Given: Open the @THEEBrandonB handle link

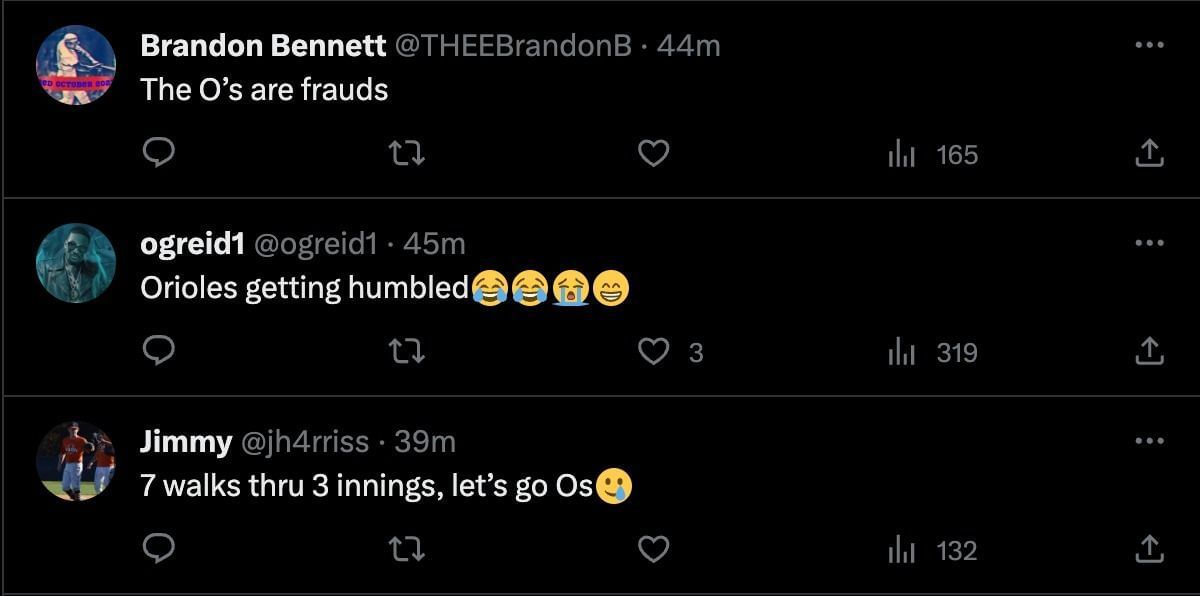Looking at the screenshot, I should click(x=515, y=46).
